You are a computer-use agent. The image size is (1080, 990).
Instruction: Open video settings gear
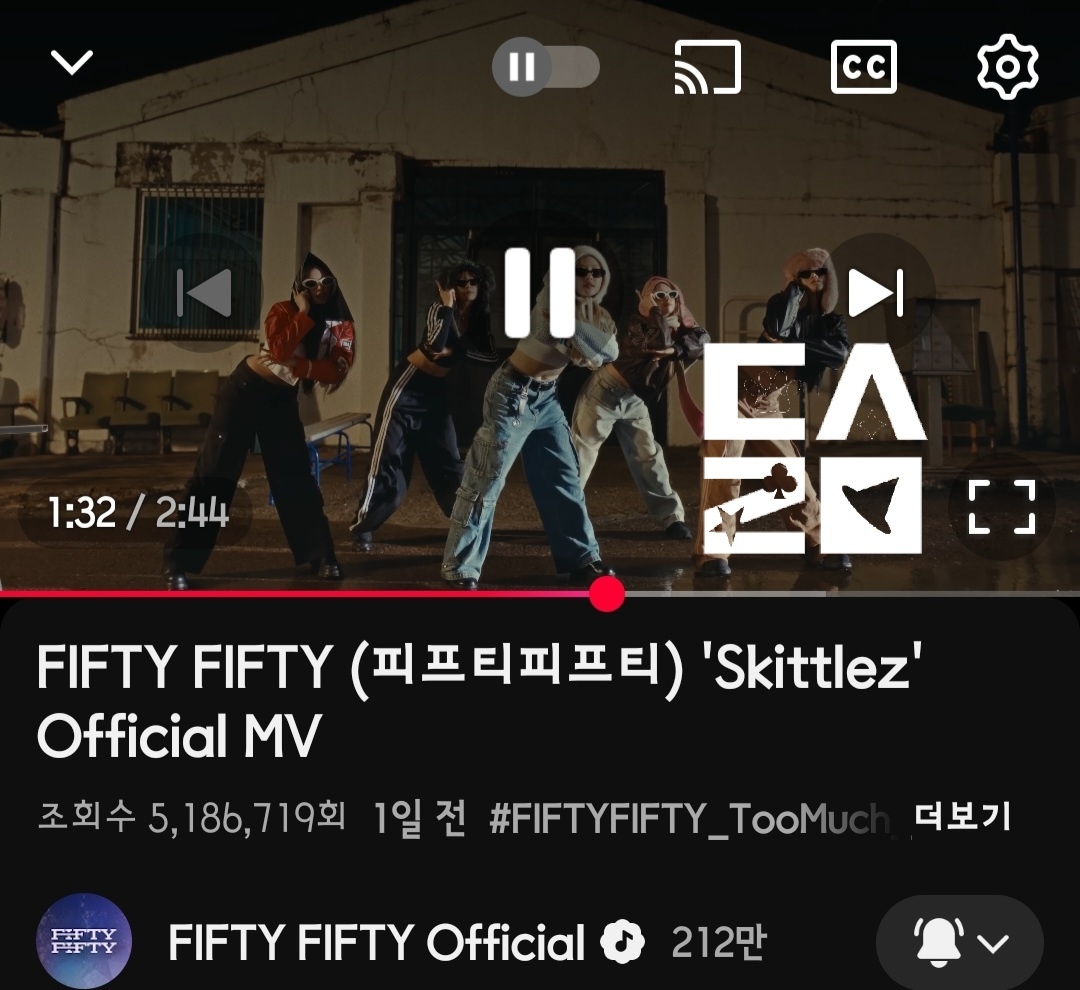click(x=1007, y=68)
